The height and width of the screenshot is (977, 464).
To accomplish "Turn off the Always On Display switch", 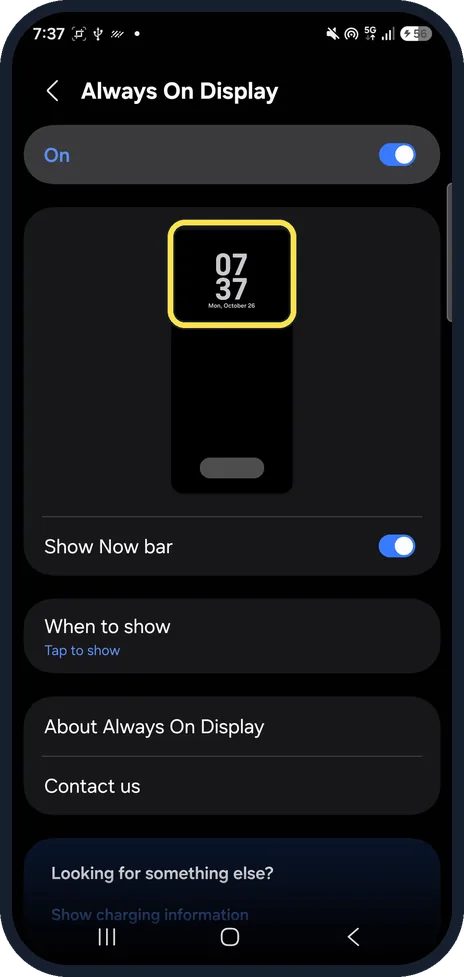I will pos(397,155).
